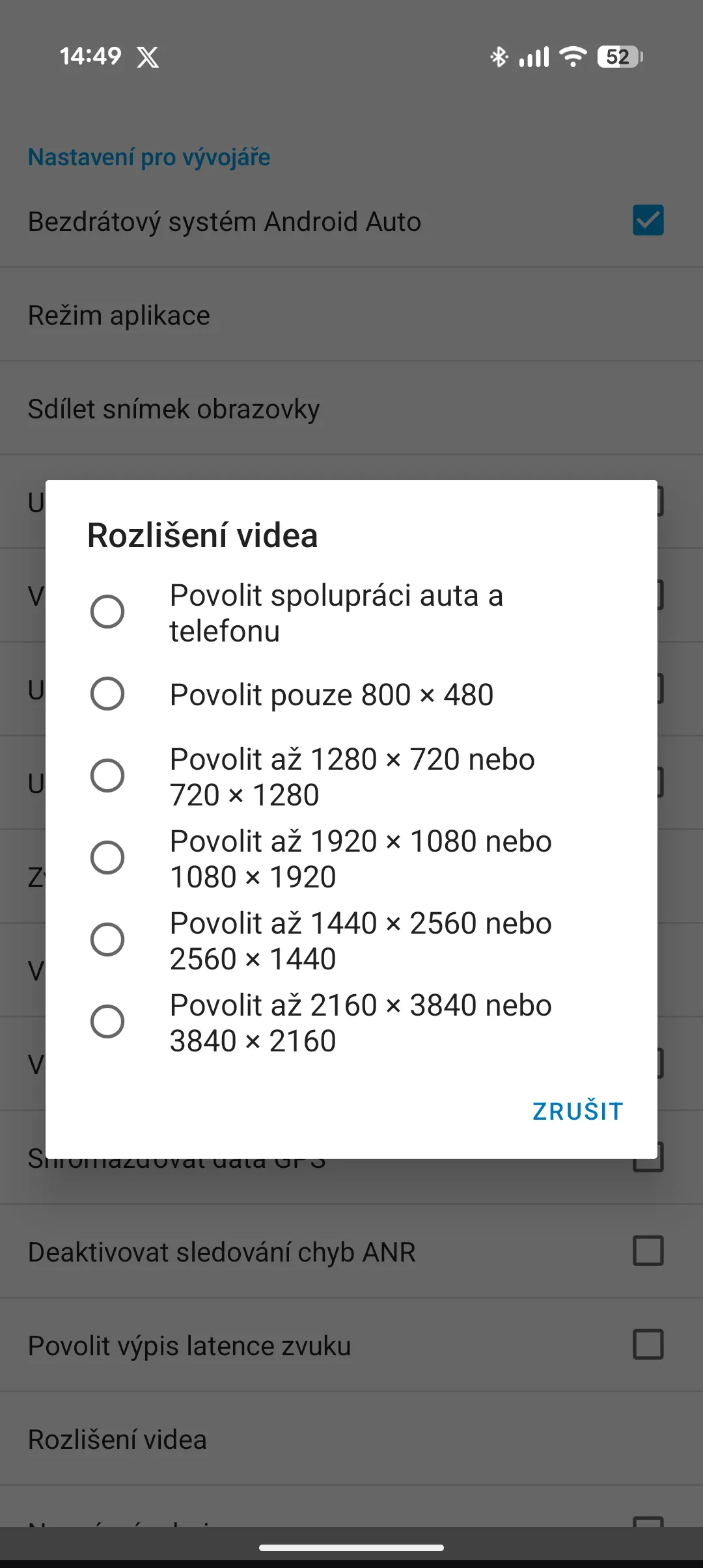Image resolution: width=703 pixels, height=1568 pixels.
Task: Choose the 1440 × 2560 resolution option
Action: pos(107,939)
